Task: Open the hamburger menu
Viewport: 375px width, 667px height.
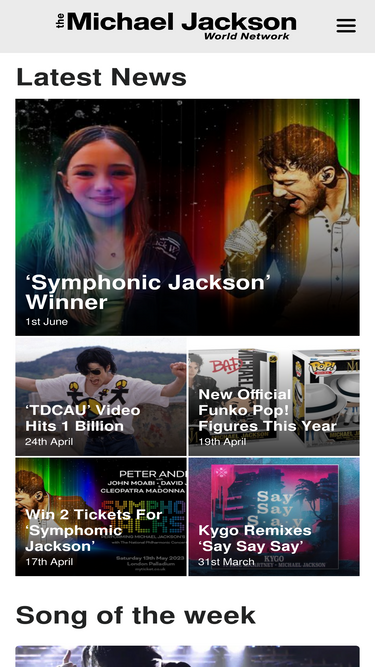Action: (346, 26)
